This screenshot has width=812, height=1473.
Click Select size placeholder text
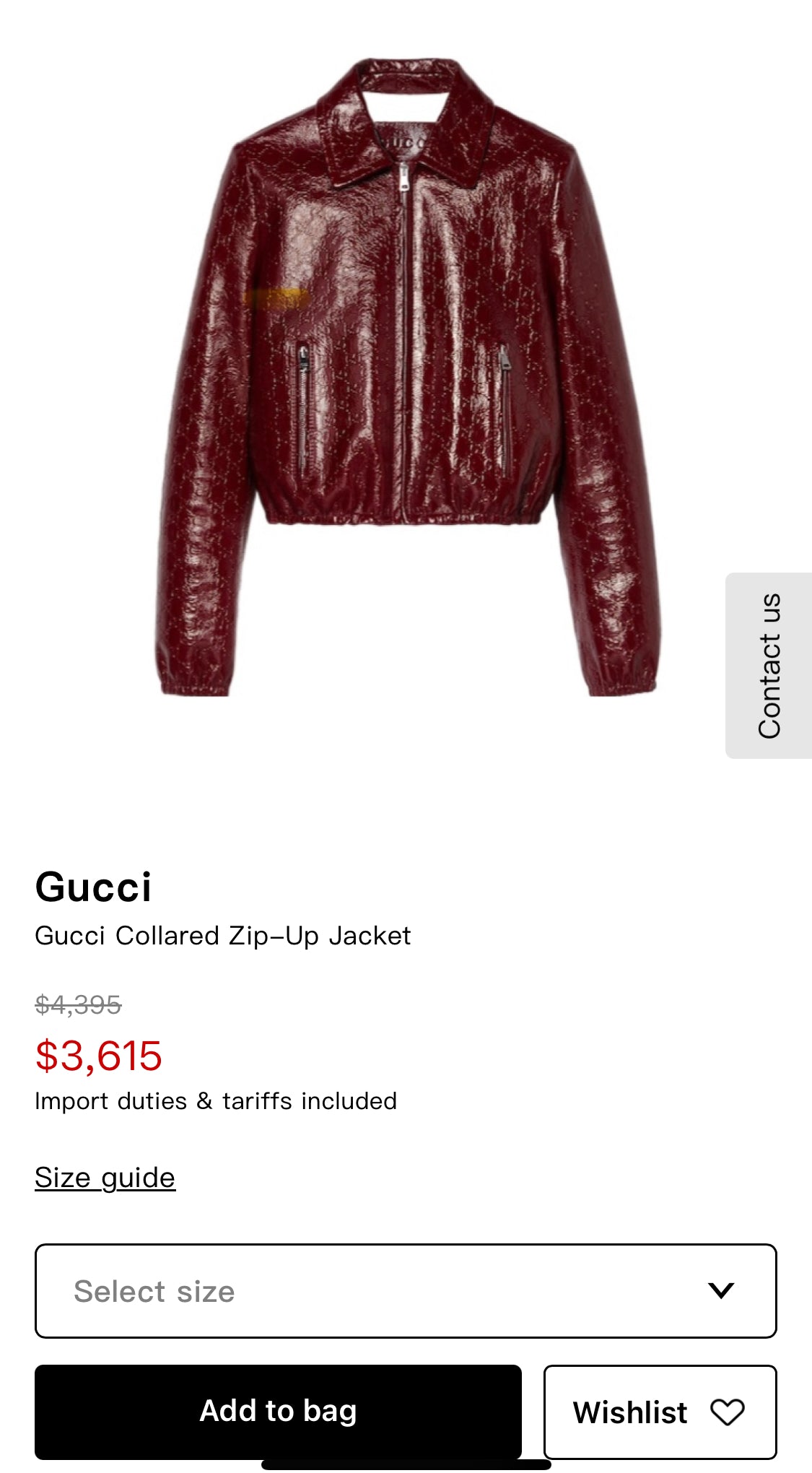(154, 1291)
